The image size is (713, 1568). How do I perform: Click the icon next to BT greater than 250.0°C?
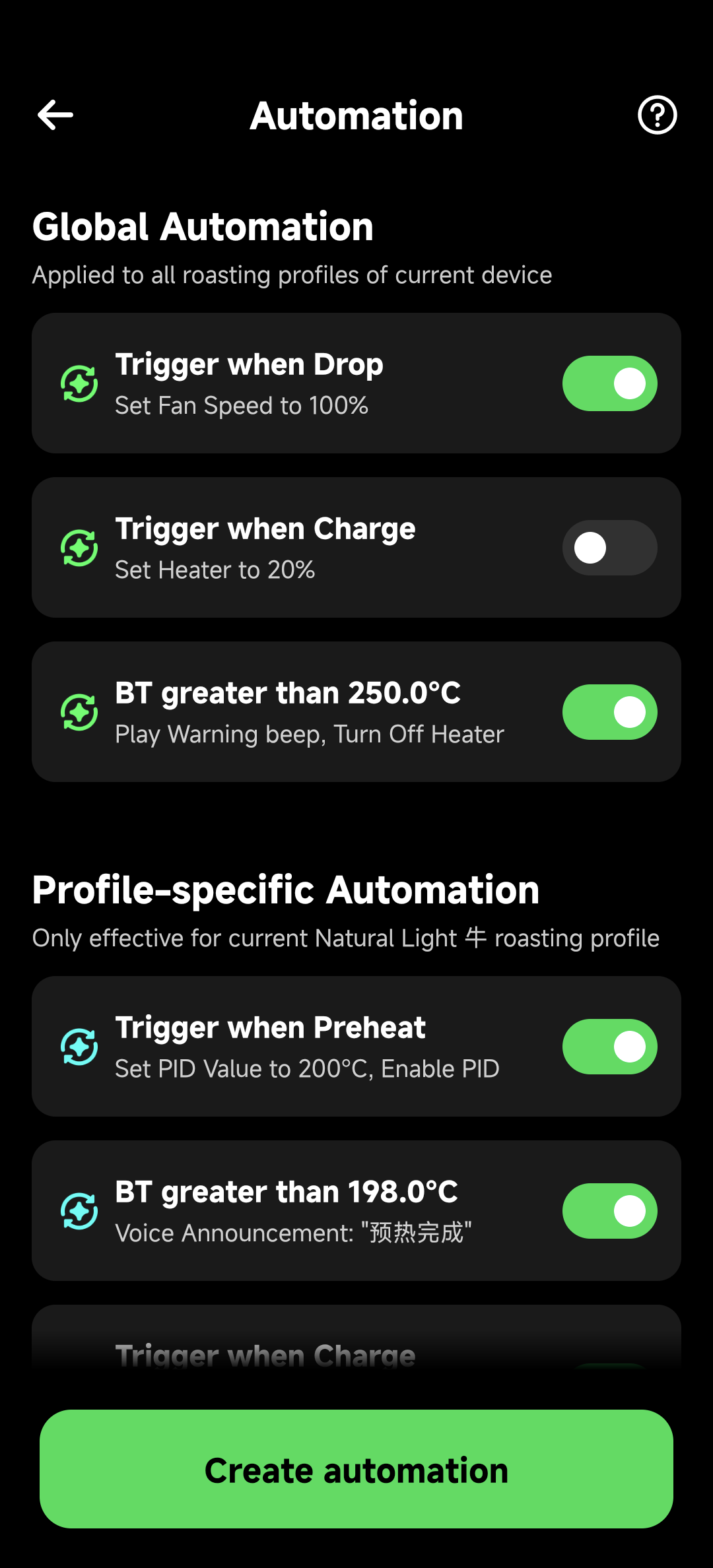pos(79,711)
